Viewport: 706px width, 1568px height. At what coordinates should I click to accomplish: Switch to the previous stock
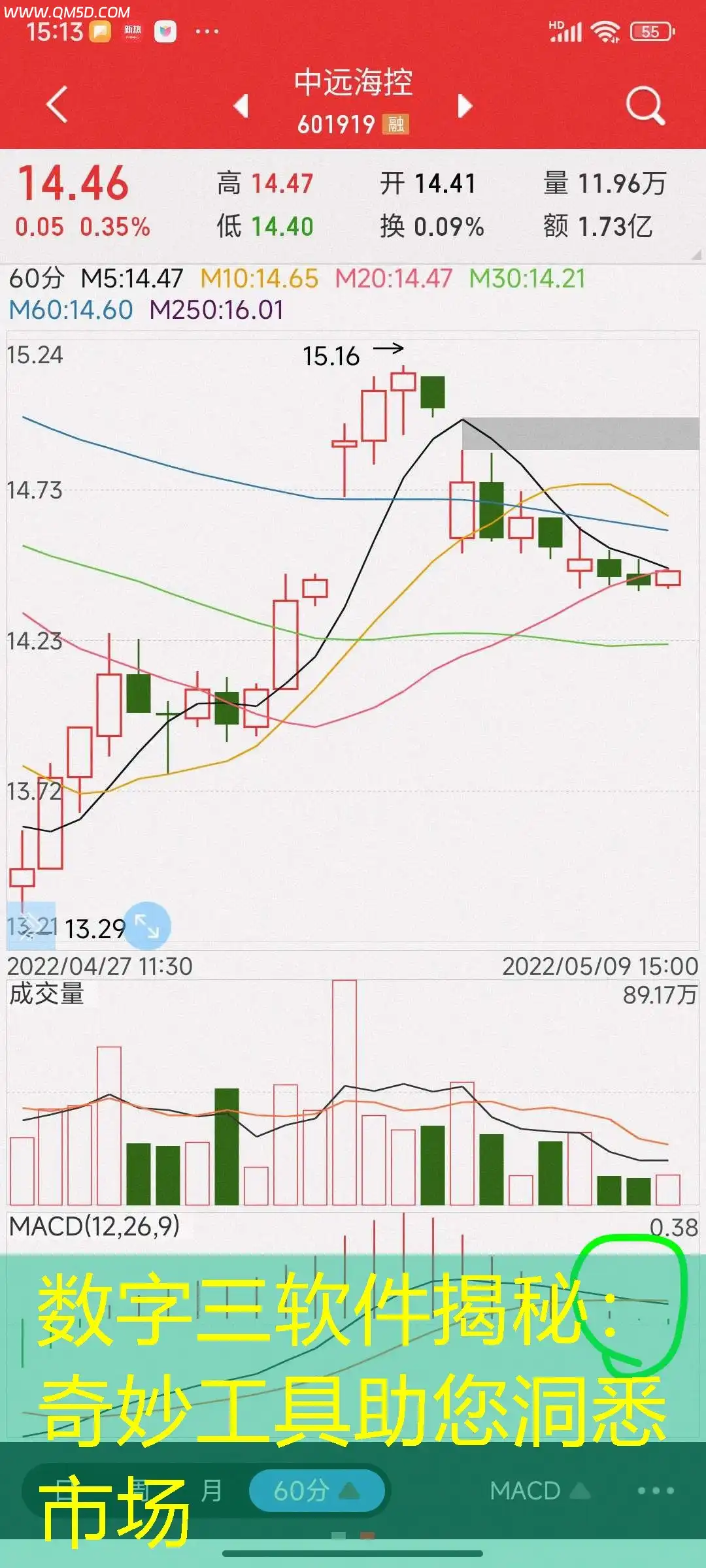tap(241, 105)
